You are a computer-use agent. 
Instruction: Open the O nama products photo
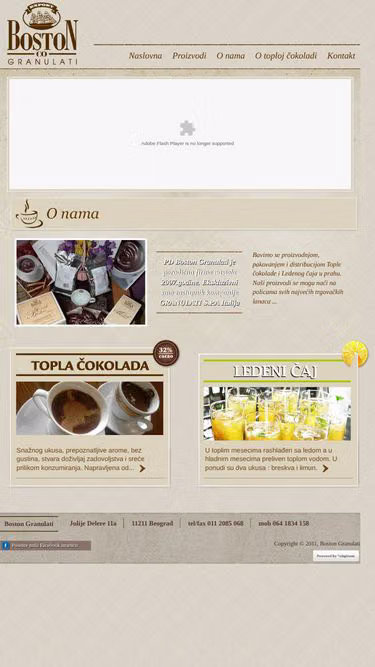coord(81,282)
